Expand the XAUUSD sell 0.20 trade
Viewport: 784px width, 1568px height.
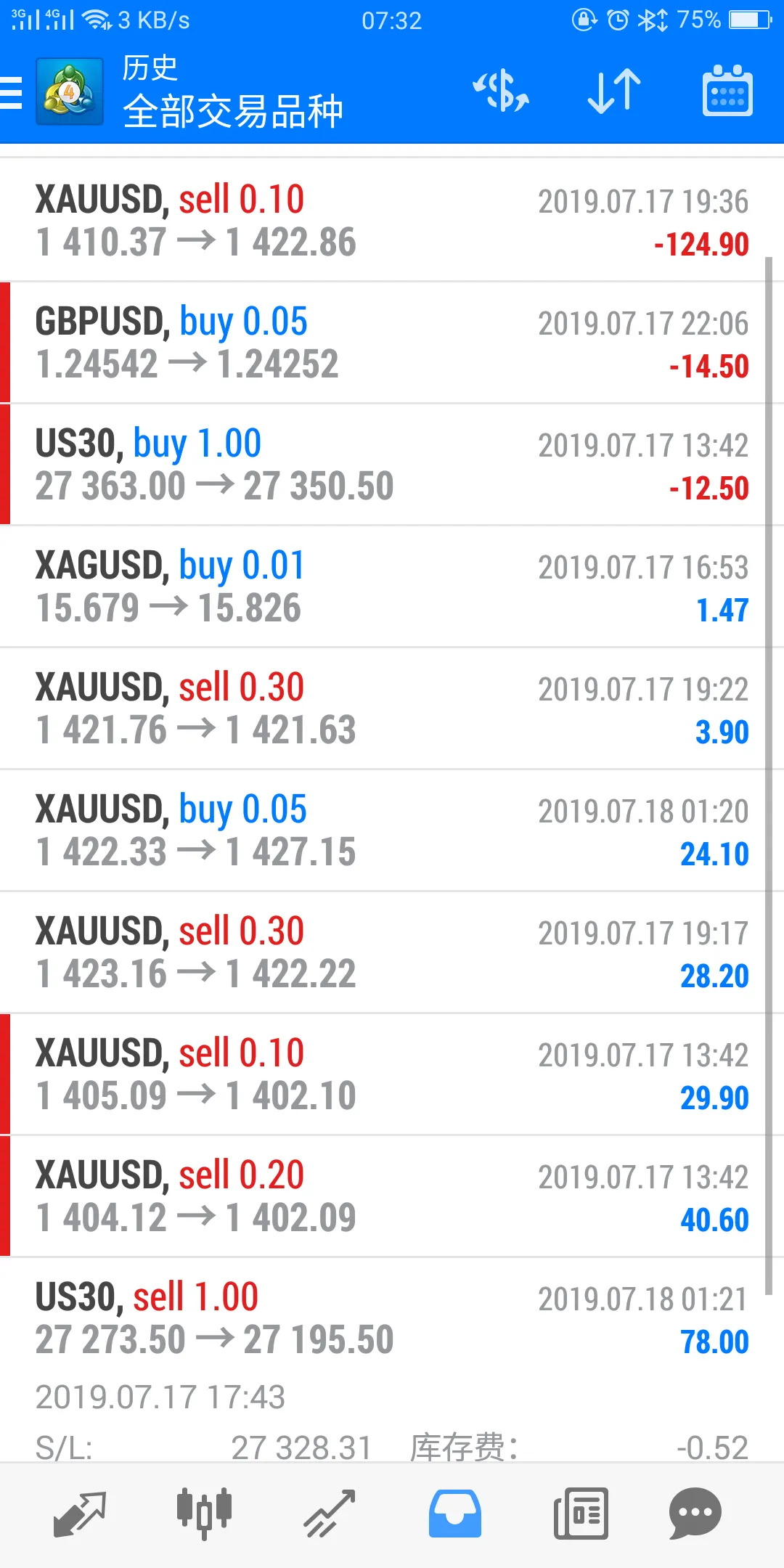pyautogui.click(x=392, y=1196)
